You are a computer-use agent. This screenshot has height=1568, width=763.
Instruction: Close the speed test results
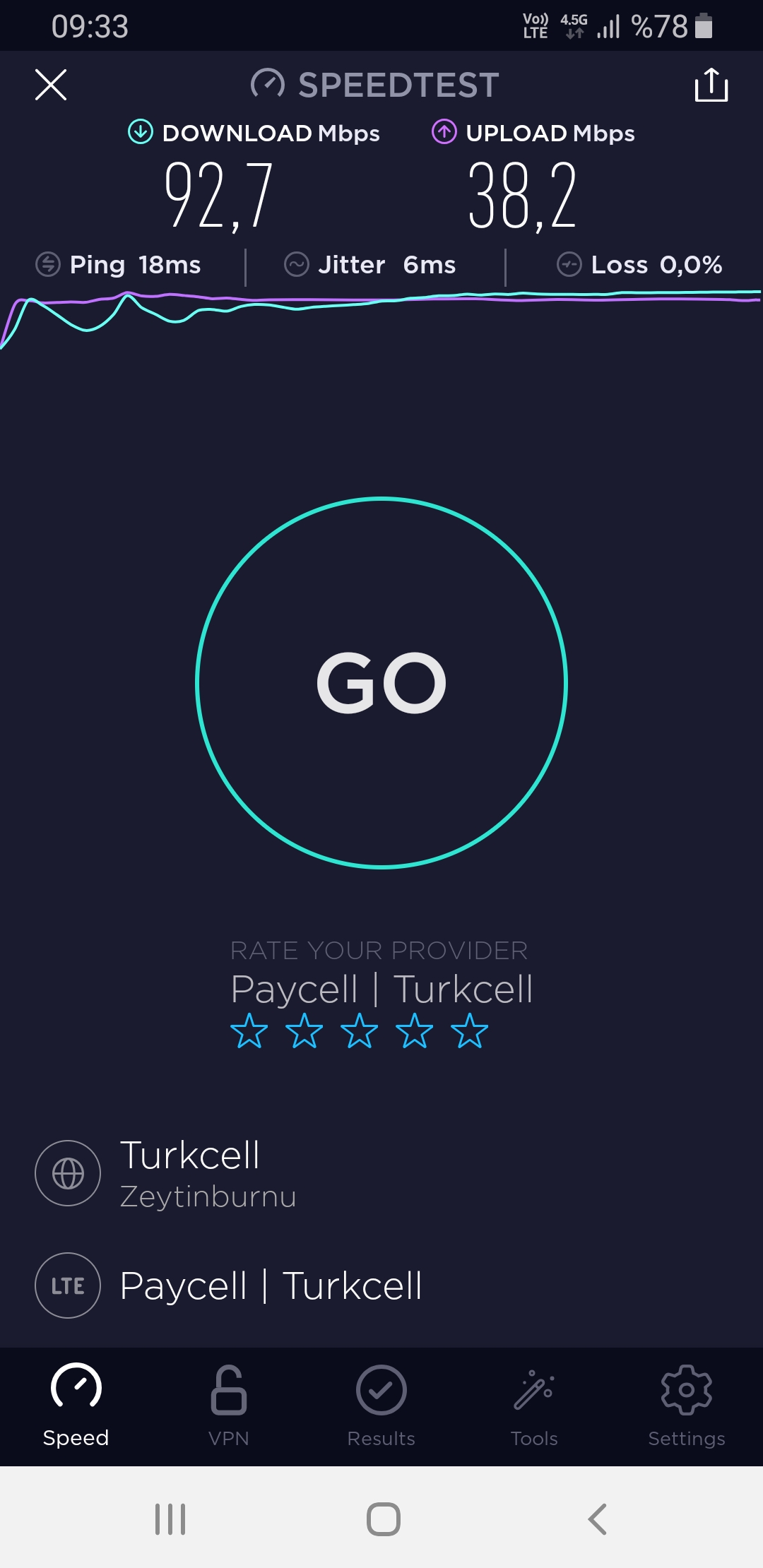(x=51, y=85)
